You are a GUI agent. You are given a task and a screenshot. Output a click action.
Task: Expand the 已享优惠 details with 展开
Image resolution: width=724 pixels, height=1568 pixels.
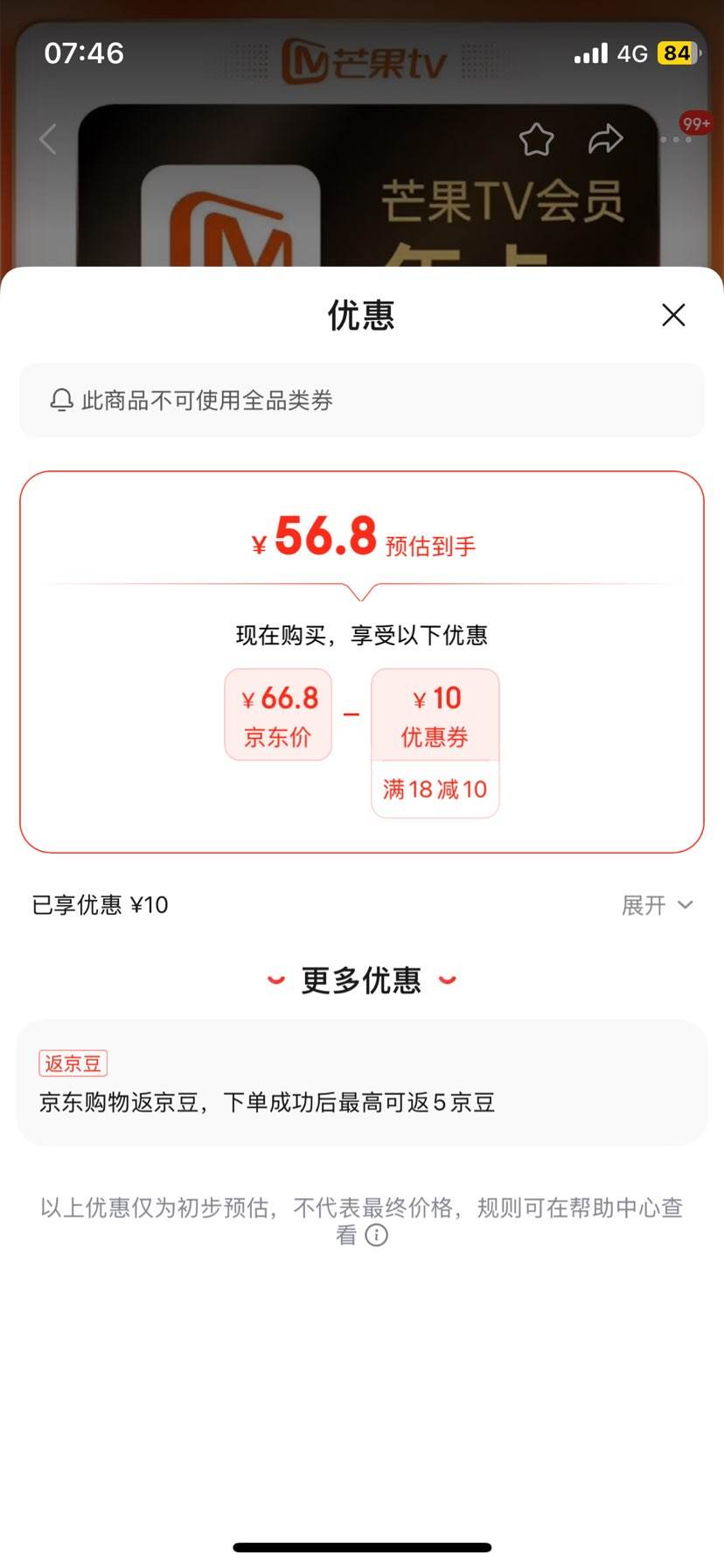[x=657, y=905]
